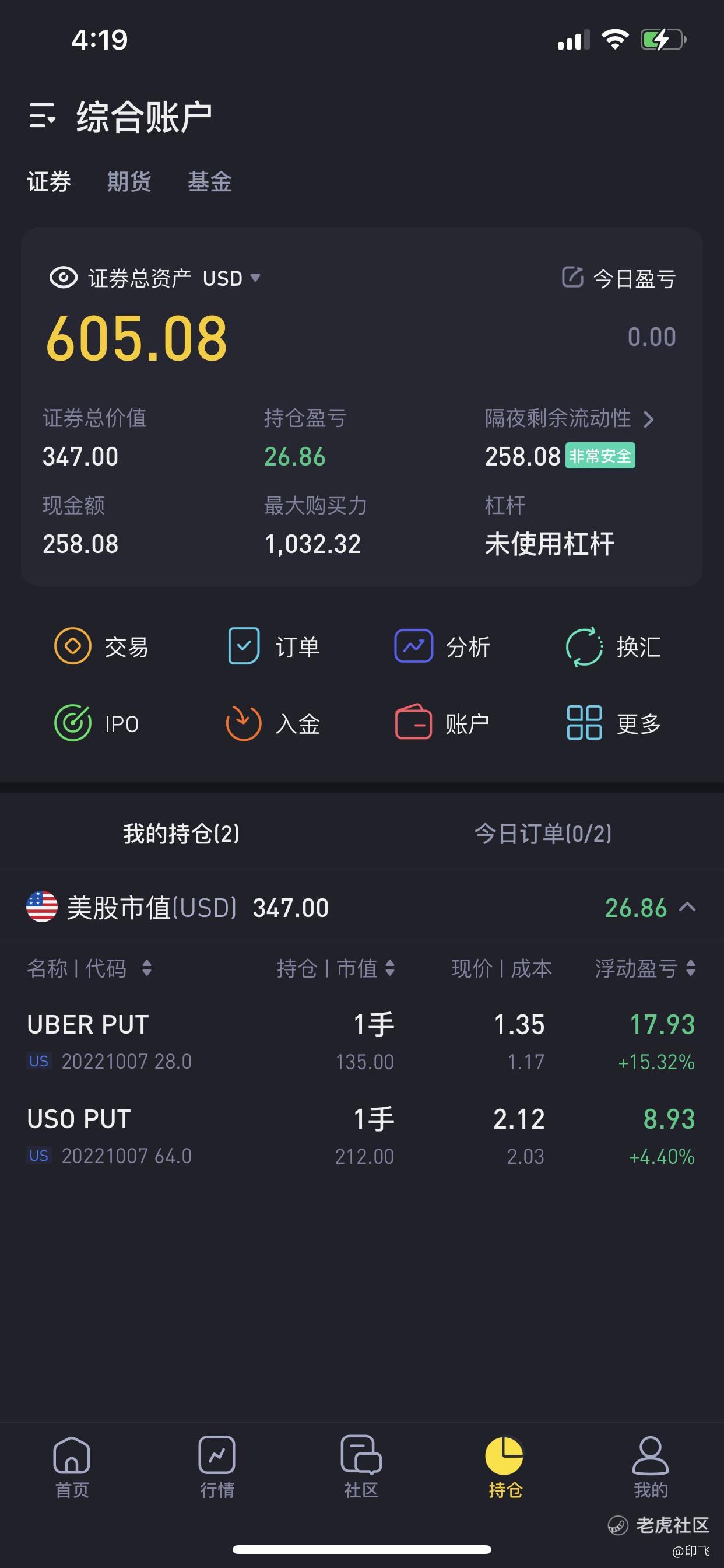724x1568 pixels.
Task: Open the 分析 shortcut
Action: click(442, 646)
